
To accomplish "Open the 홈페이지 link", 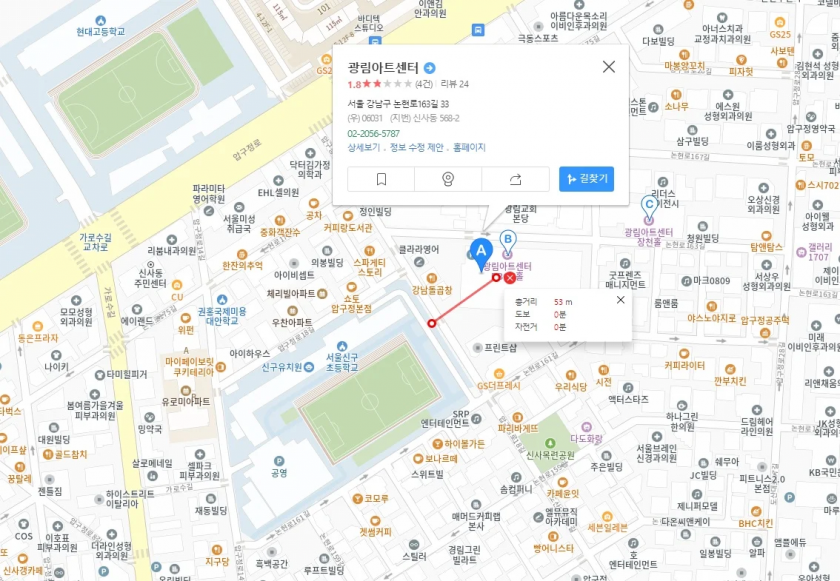I will (469, 147).
